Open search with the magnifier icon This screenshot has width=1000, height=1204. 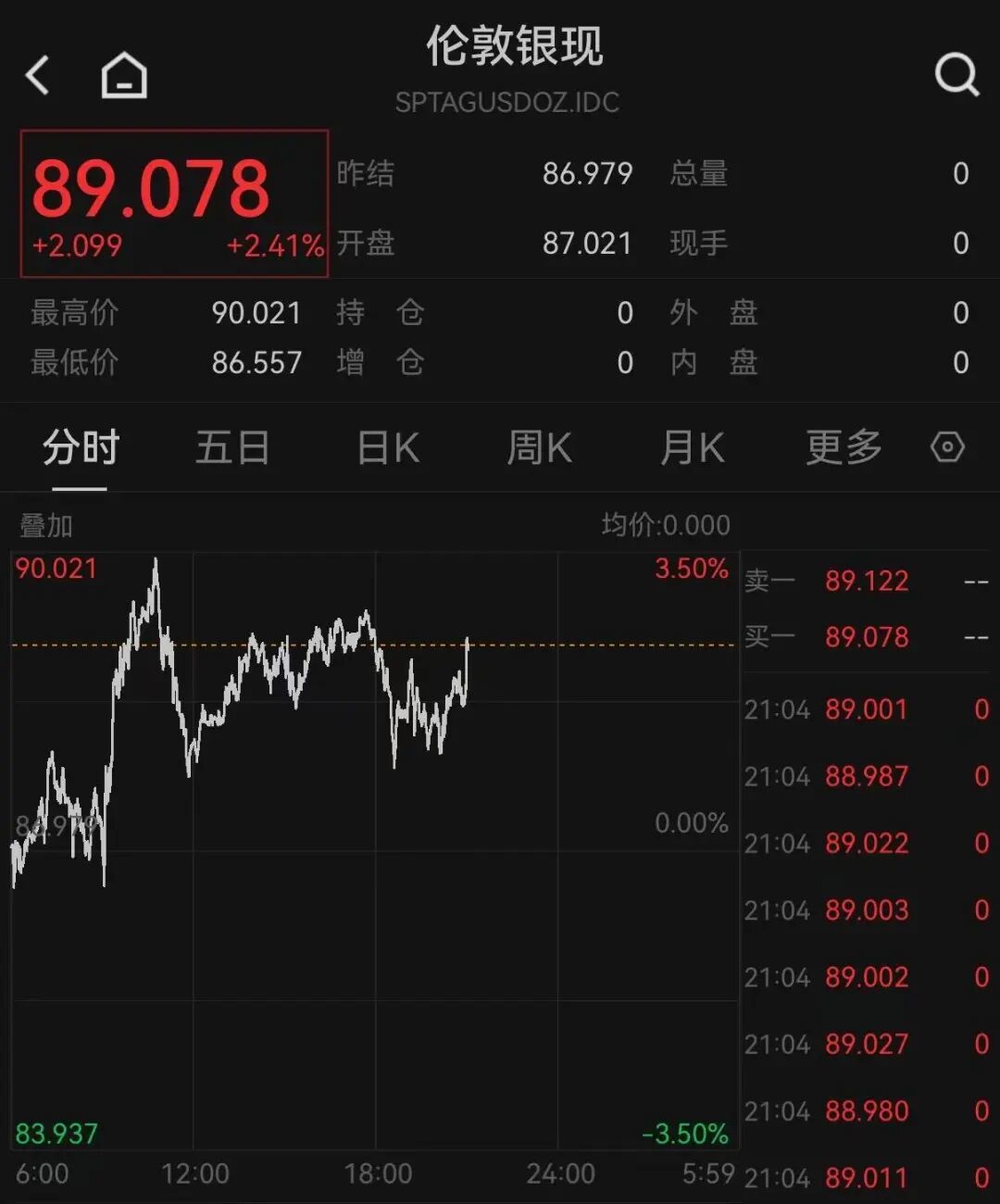click(x=956, y=74)
